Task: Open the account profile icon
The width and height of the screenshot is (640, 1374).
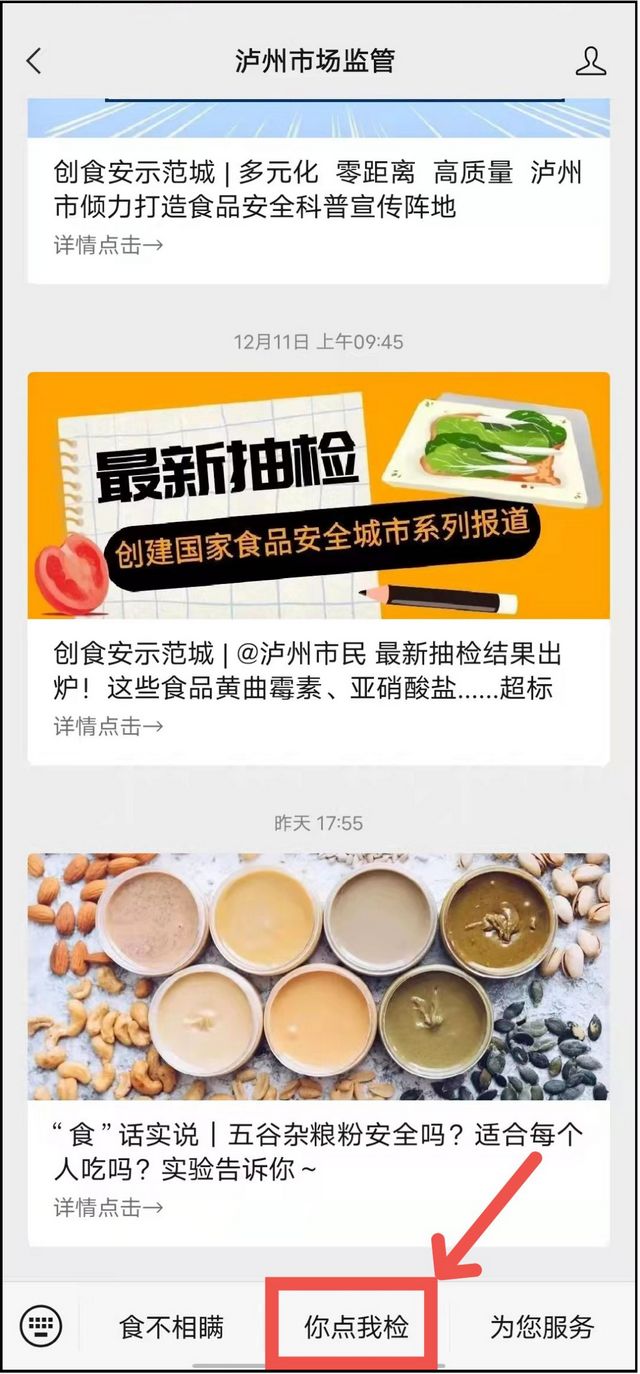Action: (590, 61)
